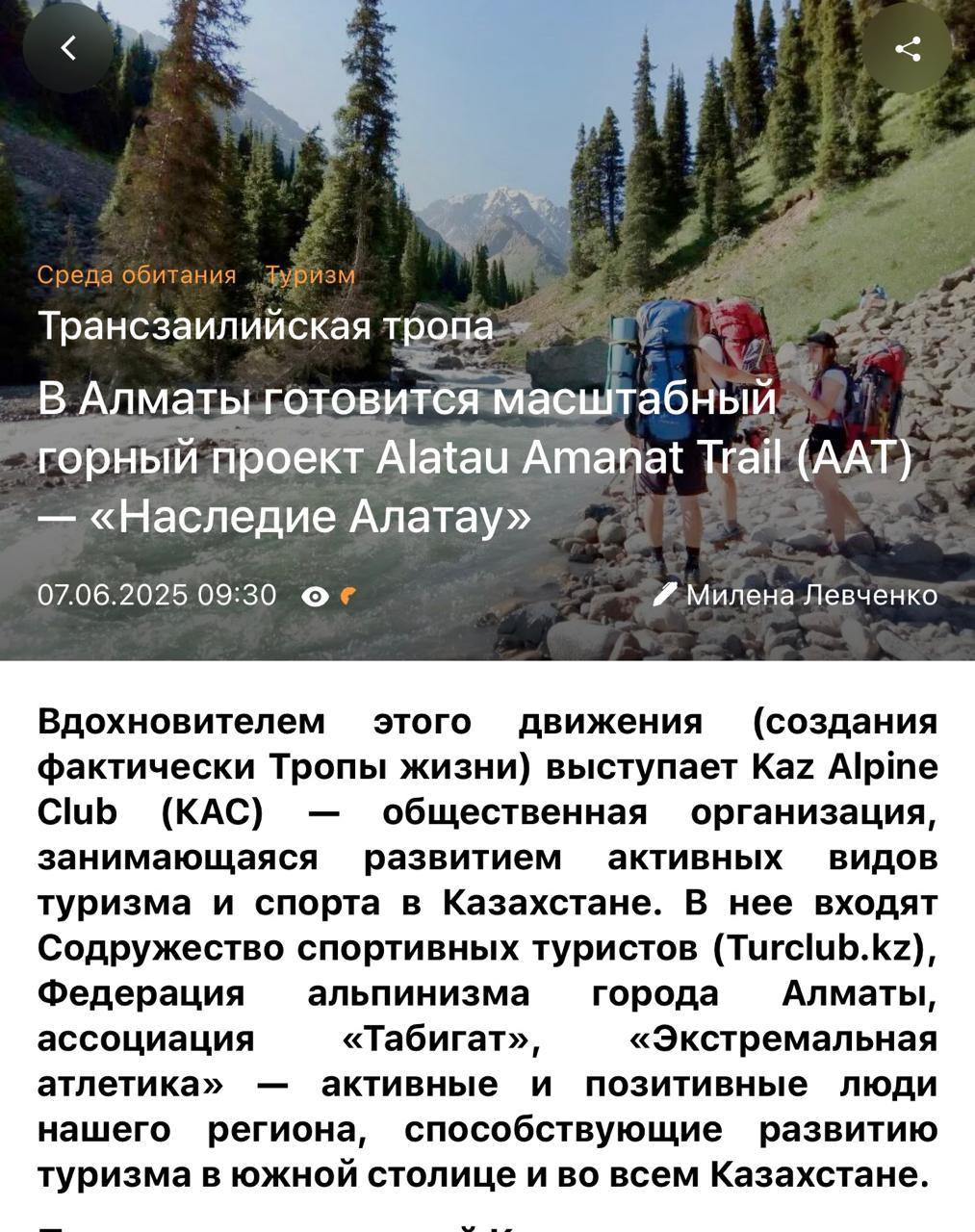The image size is (975, 1232).
Task: Open the 'Среда обитания' category
Action: coord(137,275)
